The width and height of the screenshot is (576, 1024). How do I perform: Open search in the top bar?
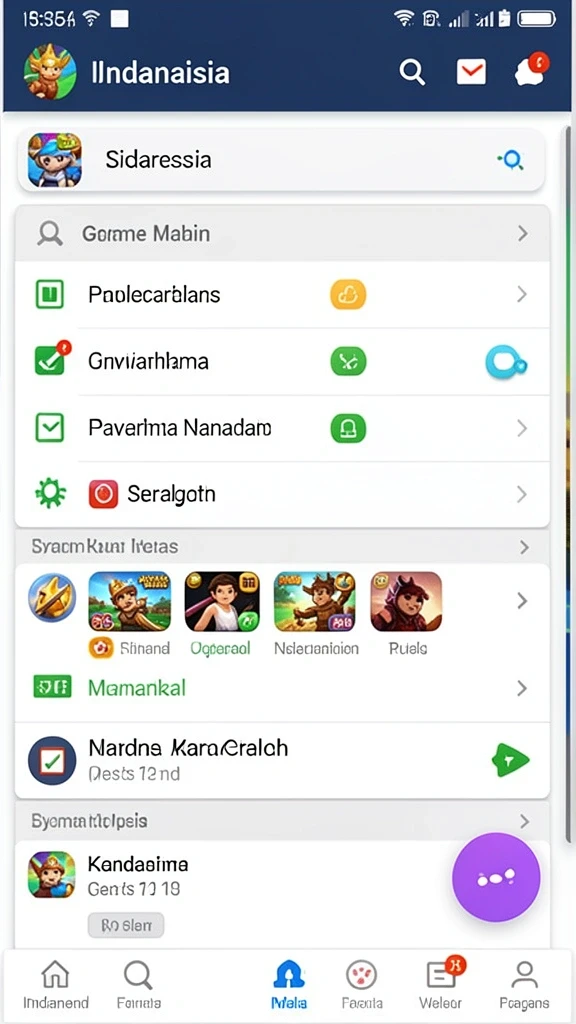[x=412, y=71]
